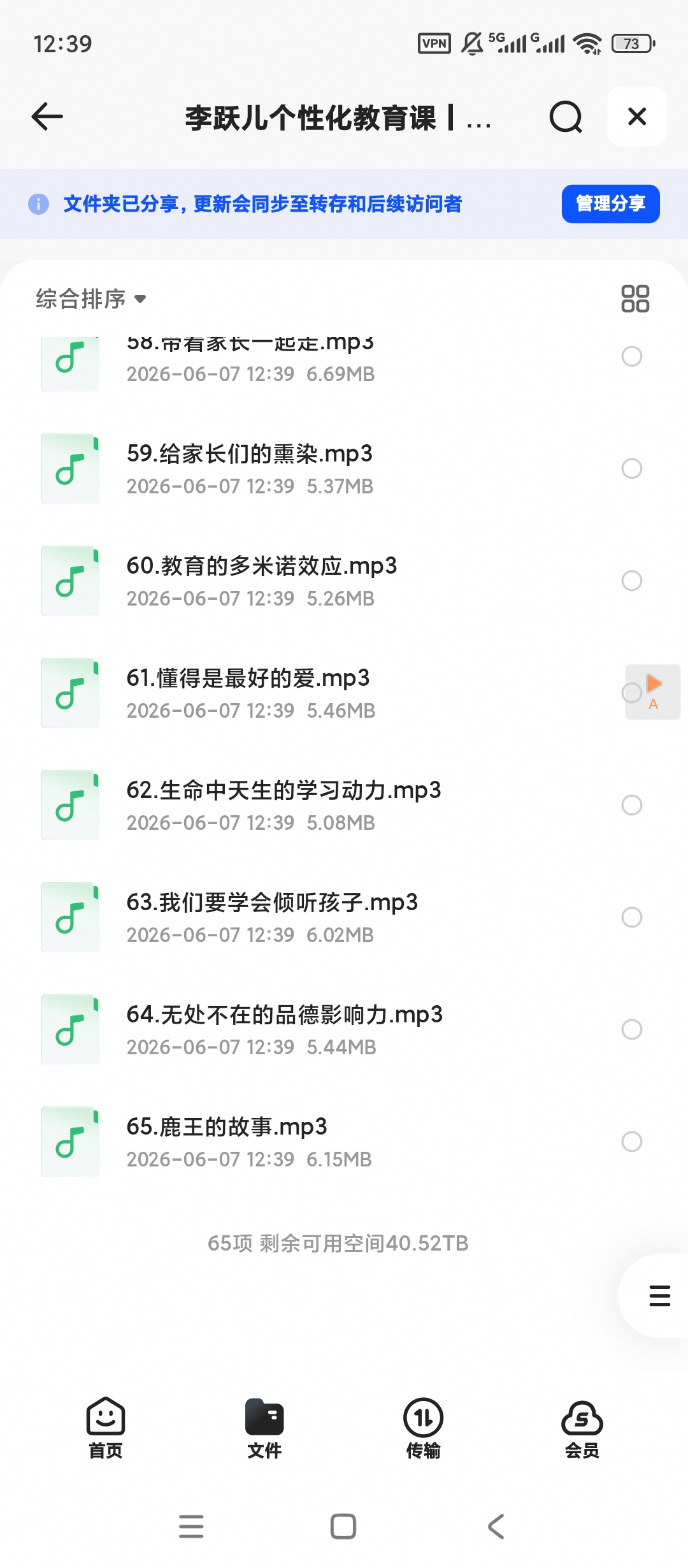Viewport: 688px width, 1568px height.
Task: Open search in this folder
Action: [566, 117]
